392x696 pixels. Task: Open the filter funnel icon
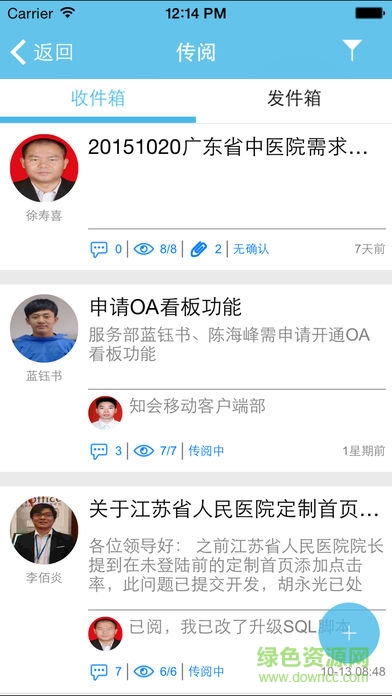pos(352,50)
